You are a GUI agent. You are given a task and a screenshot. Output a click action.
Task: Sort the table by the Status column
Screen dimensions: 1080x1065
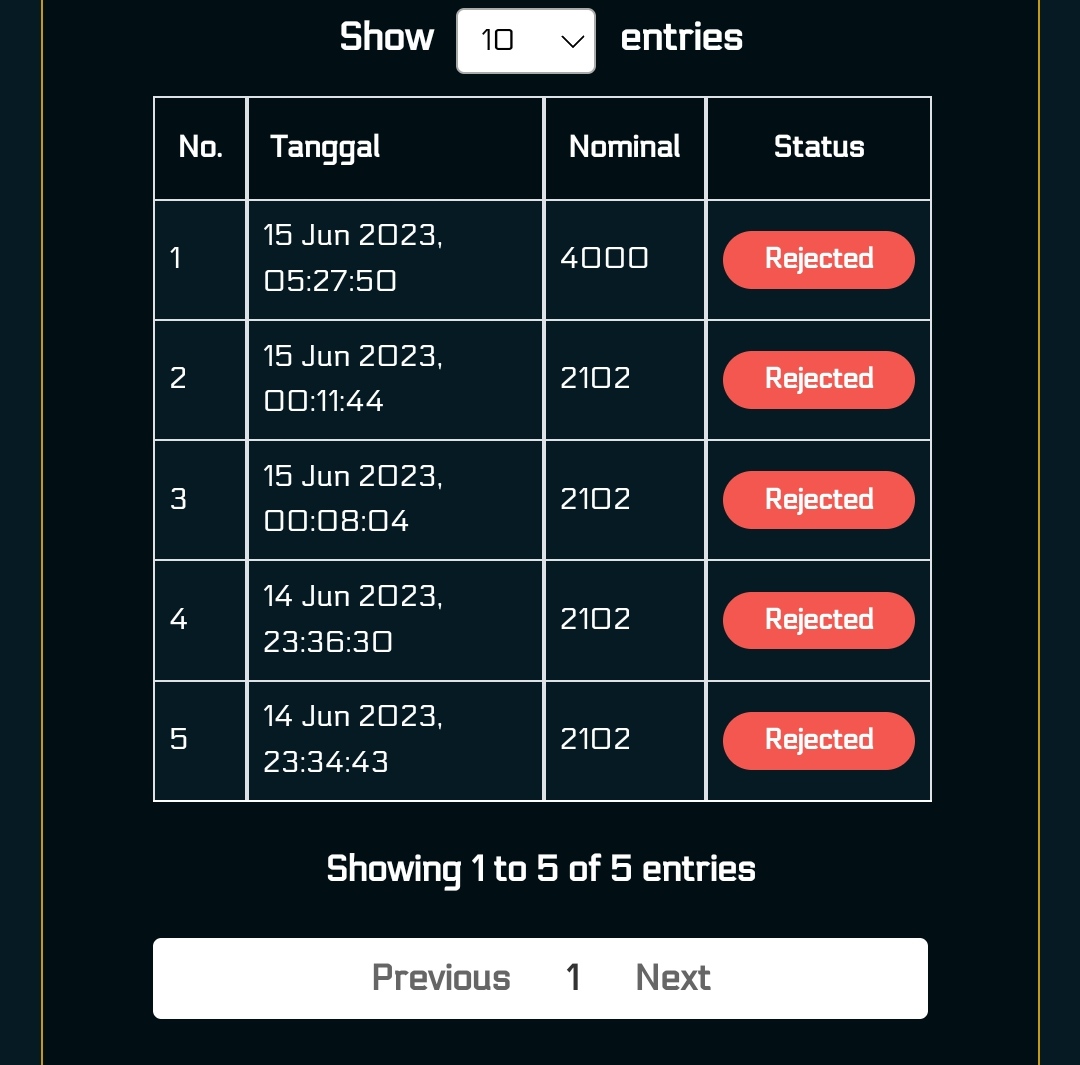(819, 148)
